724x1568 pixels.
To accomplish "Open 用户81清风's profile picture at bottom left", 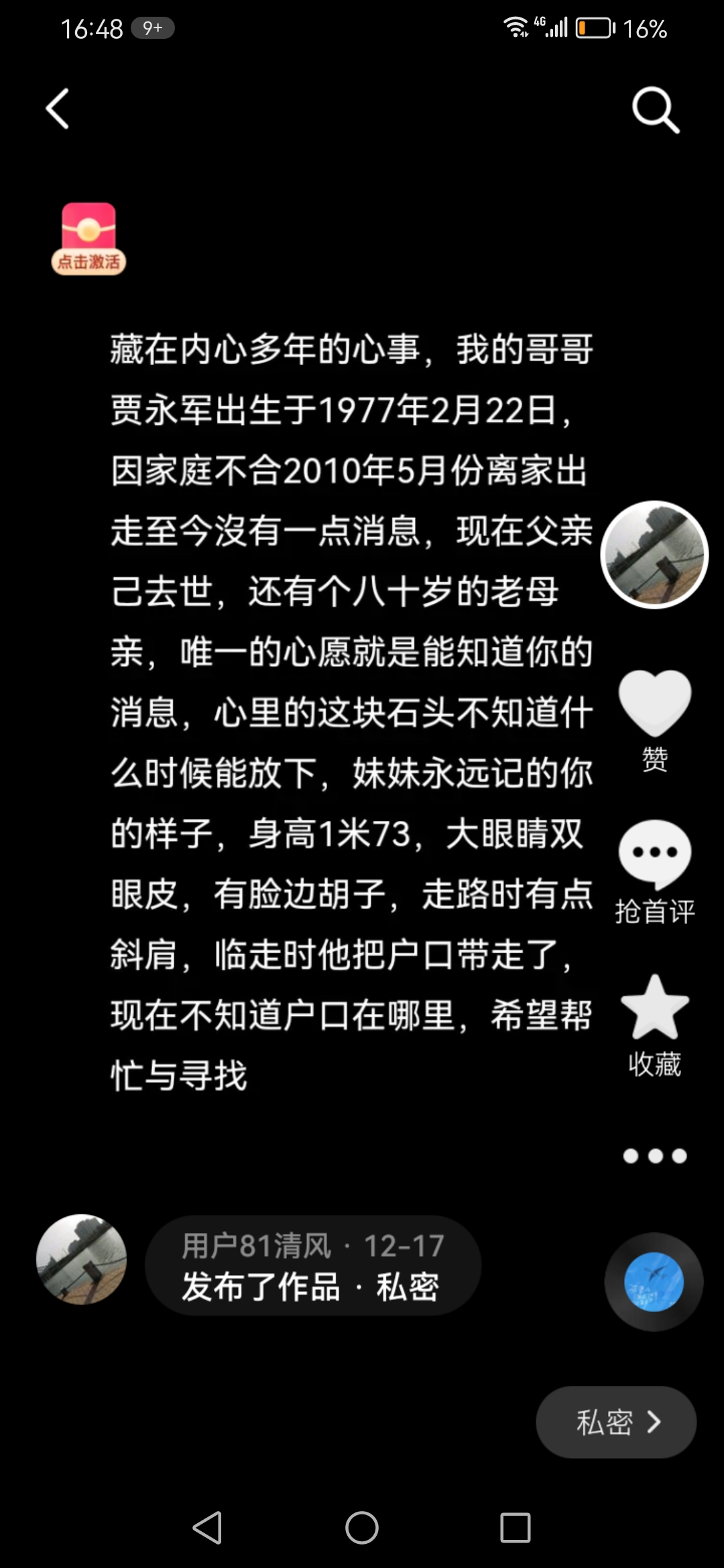I will [x=82, y=1260].
